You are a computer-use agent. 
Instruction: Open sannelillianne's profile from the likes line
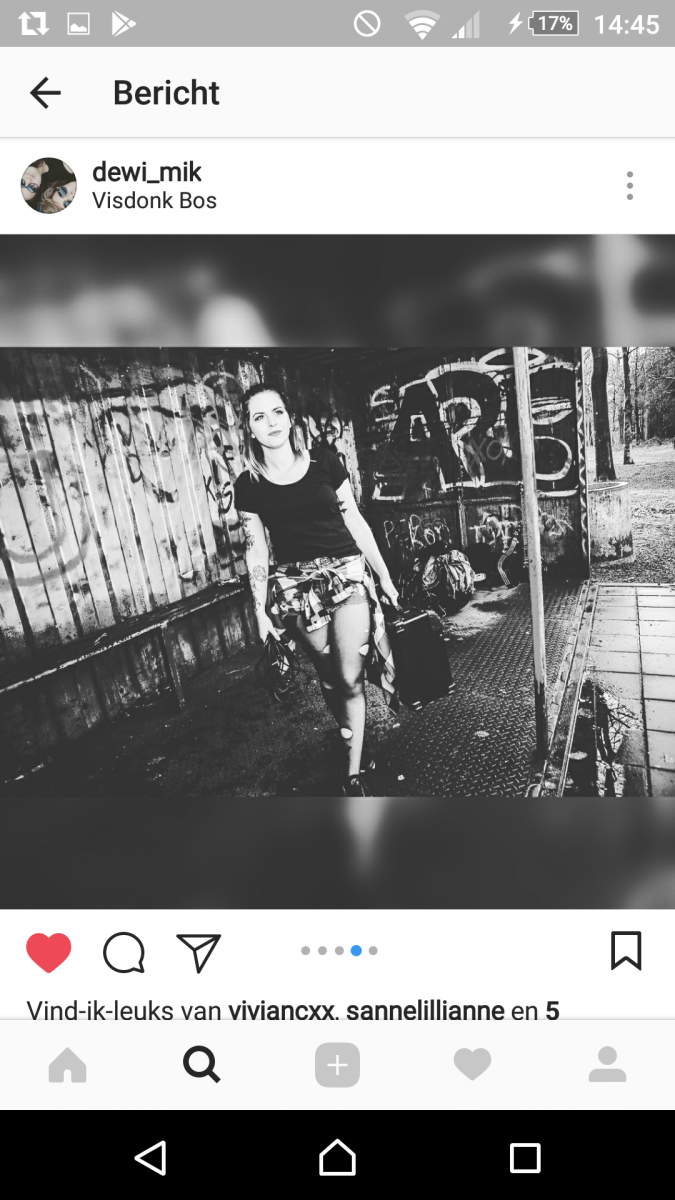click(x=425, y=1010)
